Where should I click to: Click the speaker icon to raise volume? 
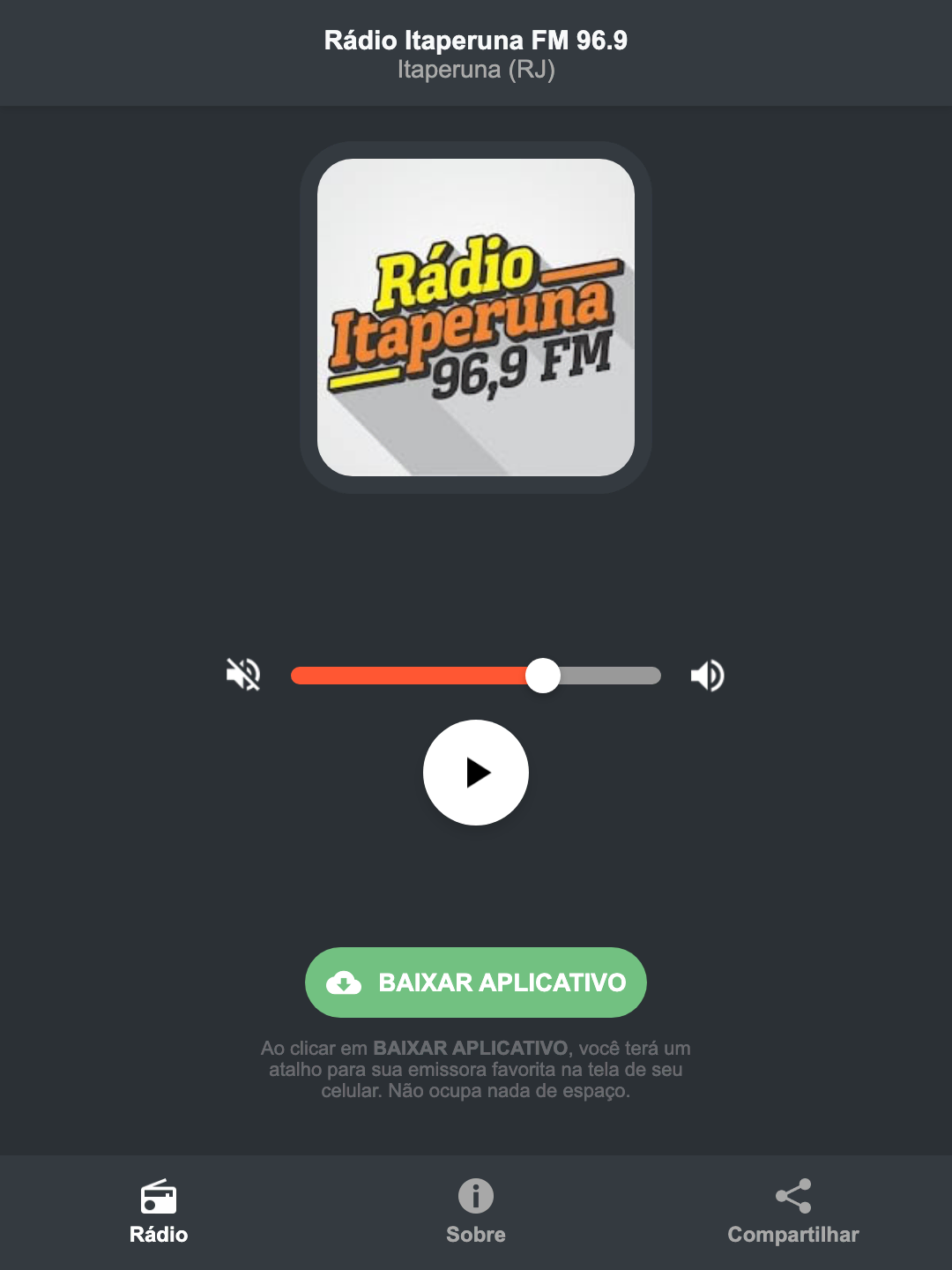click(x=707, y=675)
